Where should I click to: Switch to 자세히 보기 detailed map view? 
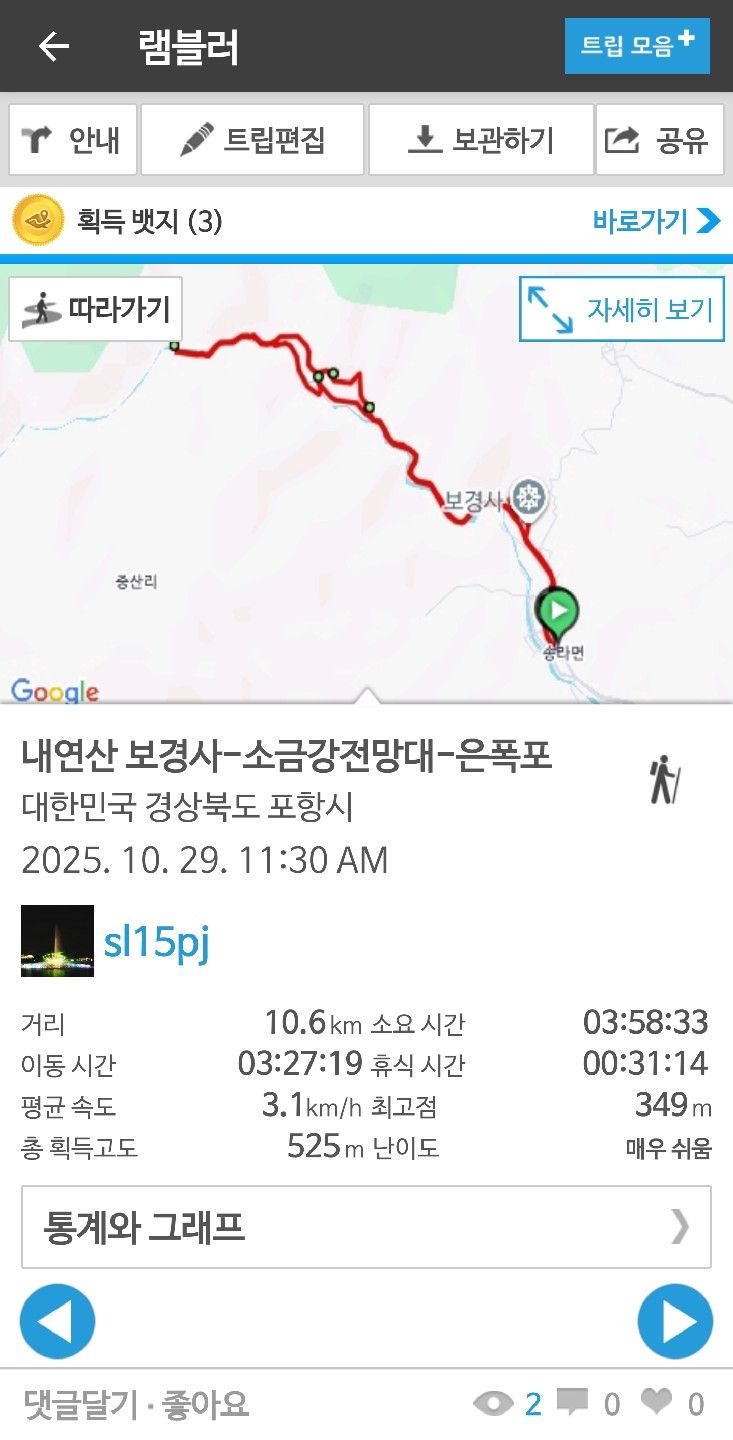(620, 309)
